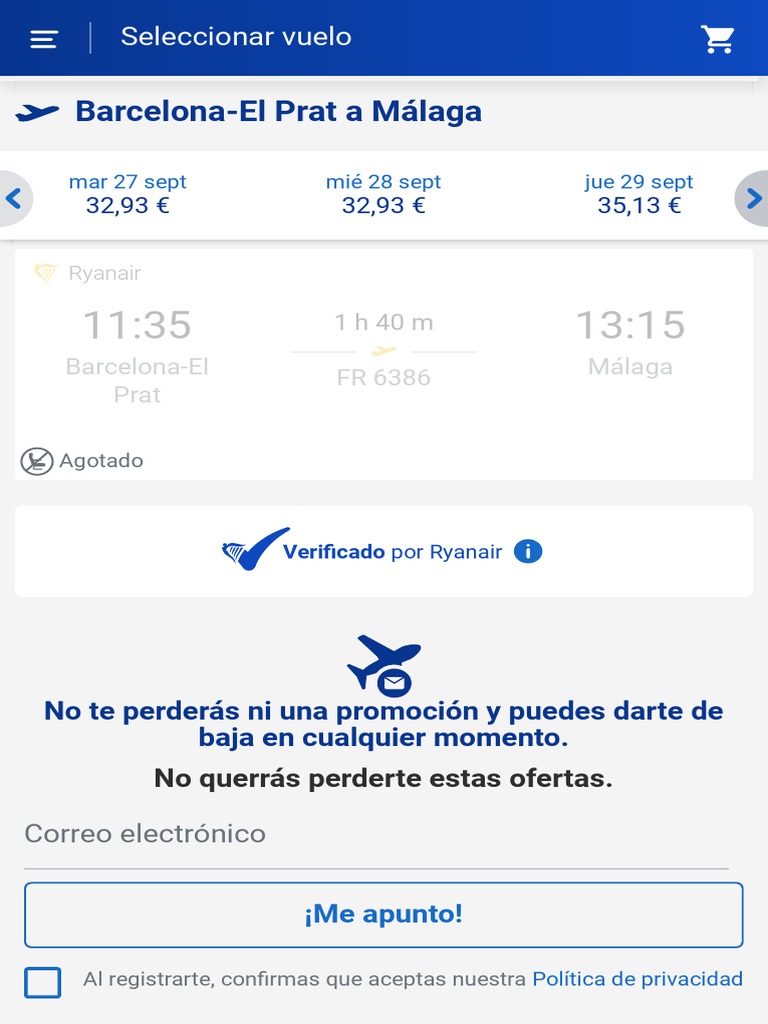This screenshot has height=1024, width=768.
Task: Open the Política de privacidad link
Action: (x=637, y=978)
